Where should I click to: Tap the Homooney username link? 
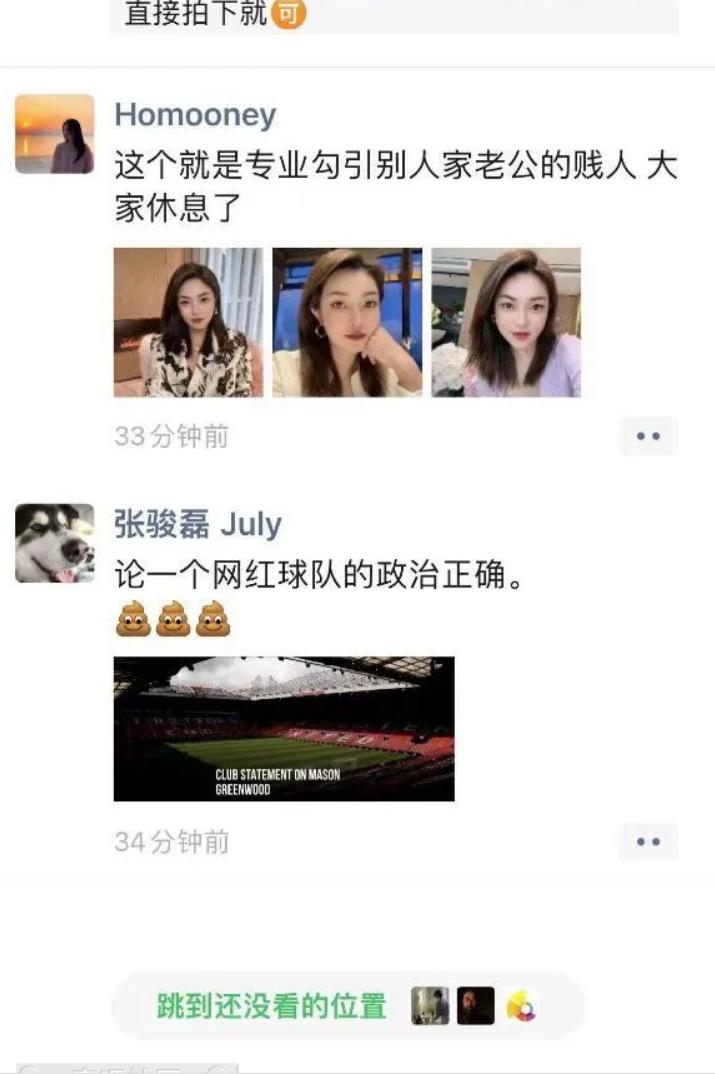pos(195,115)
